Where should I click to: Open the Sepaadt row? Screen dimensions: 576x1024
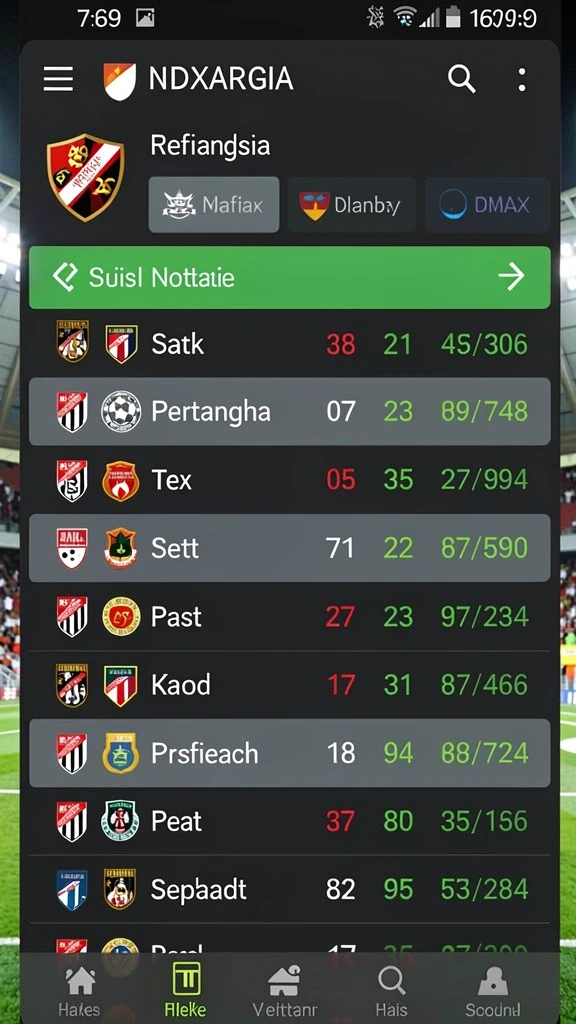tap(290, 889)
